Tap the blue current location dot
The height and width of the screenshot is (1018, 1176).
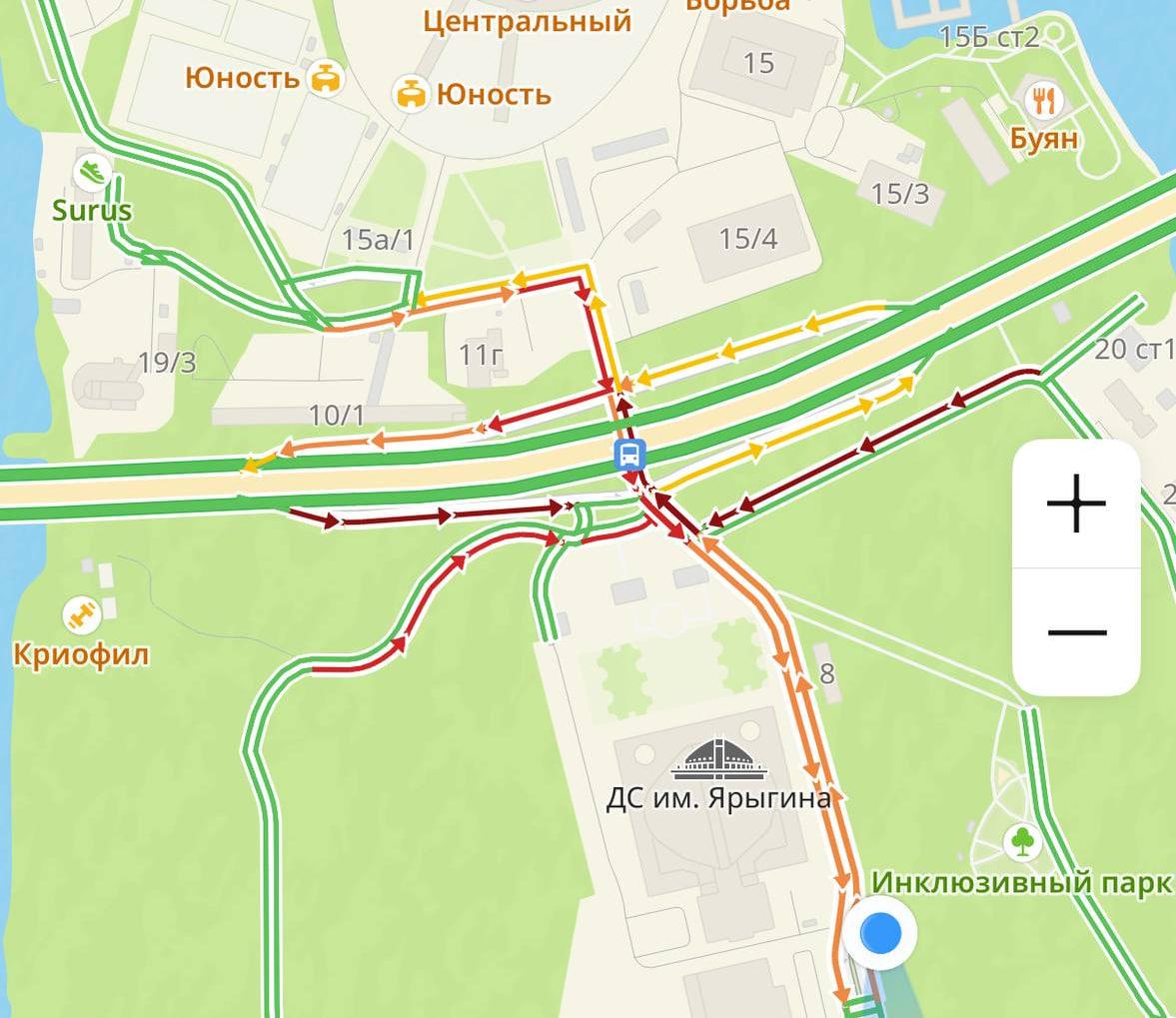tap(880, 933)
